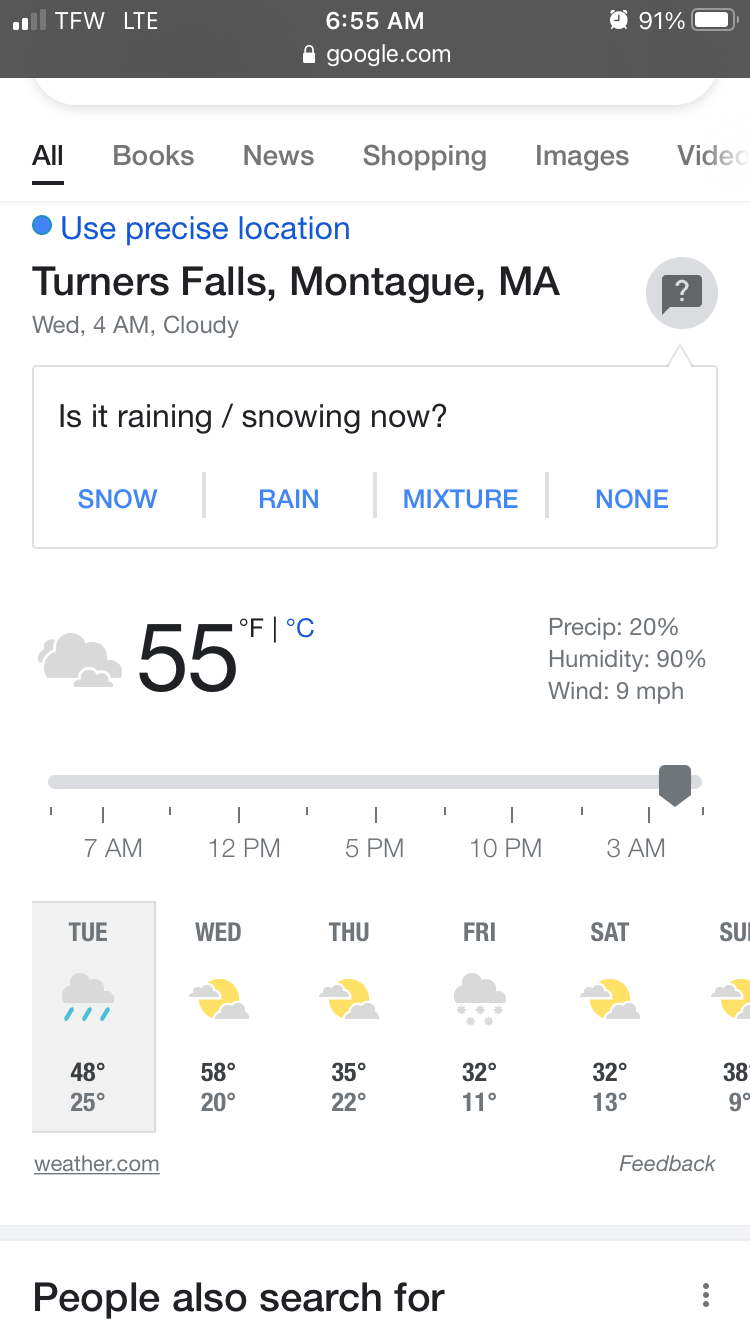Select Tuesday's forecast
Viewport: 750px width, 1334px height.
94,1017
